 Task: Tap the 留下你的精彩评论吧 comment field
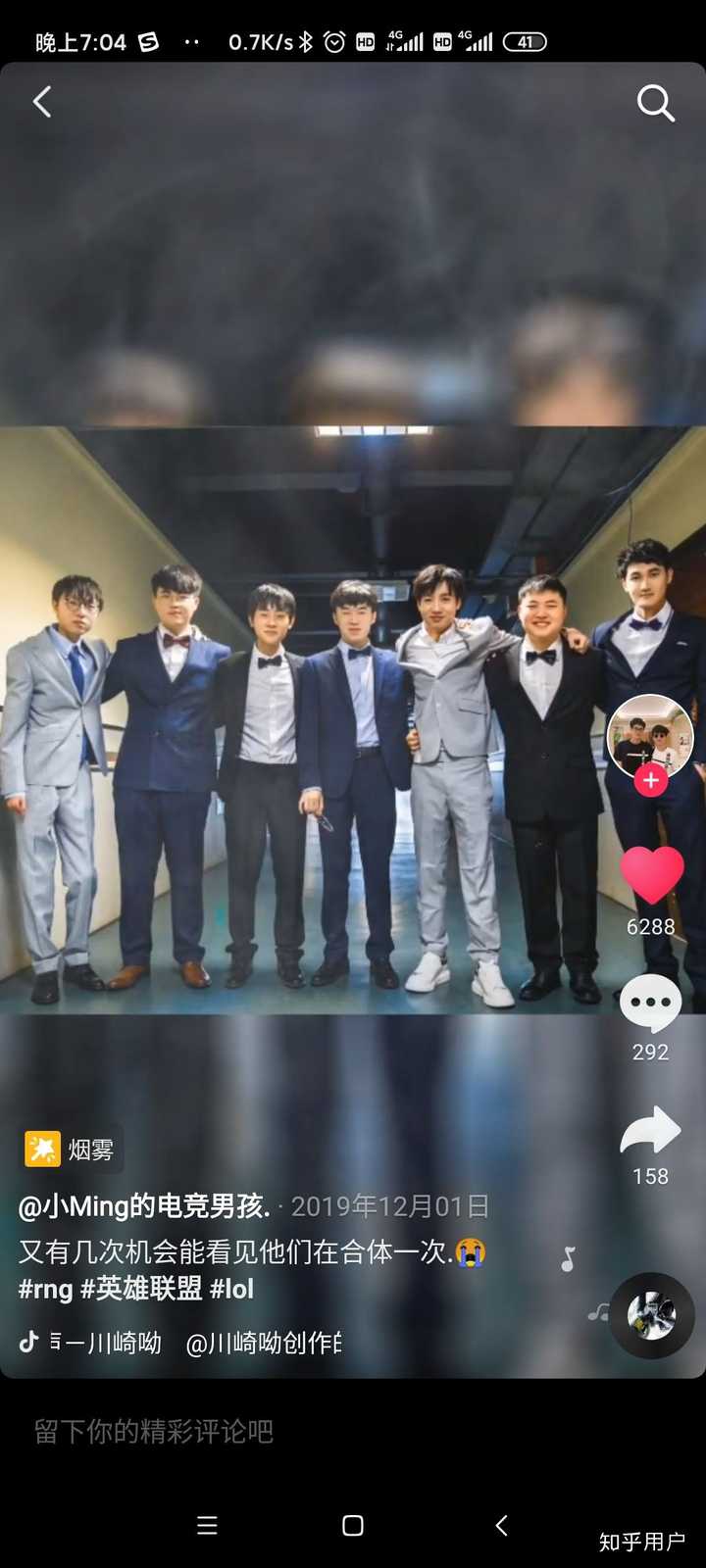pyautogui.click(x=154, y=1432)
